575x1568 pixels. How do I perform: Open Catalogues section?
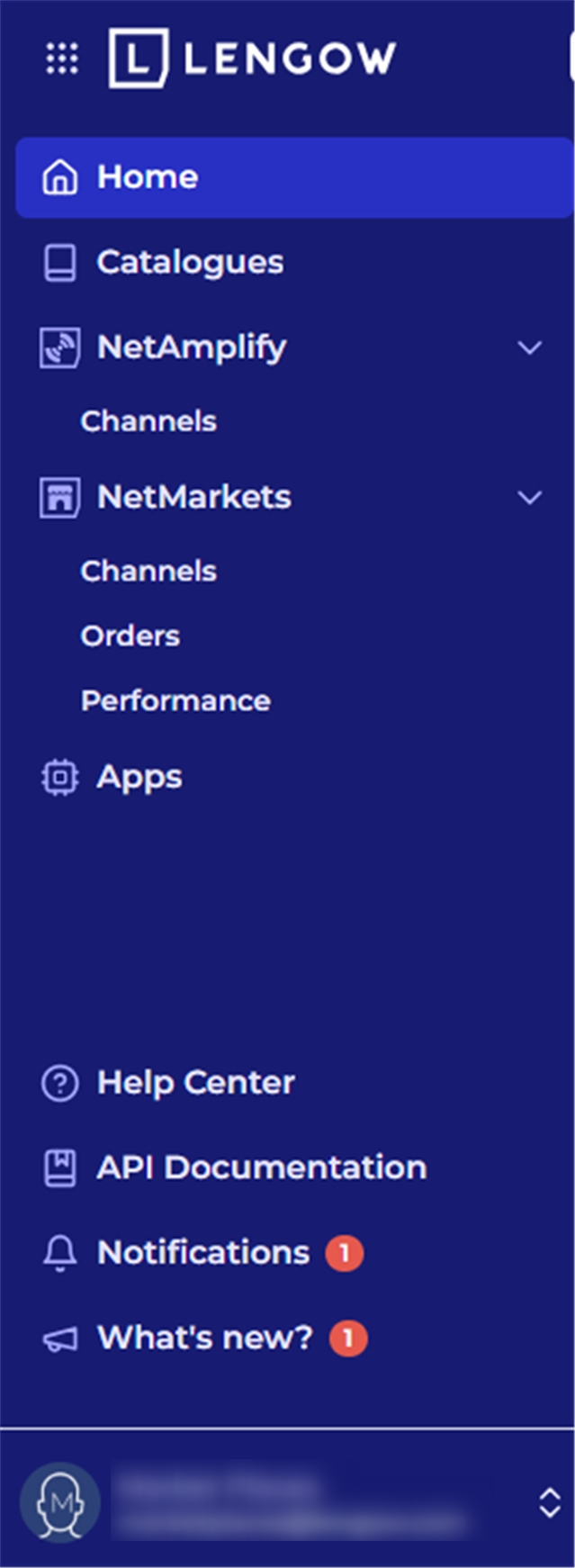[x=190, y=263]
